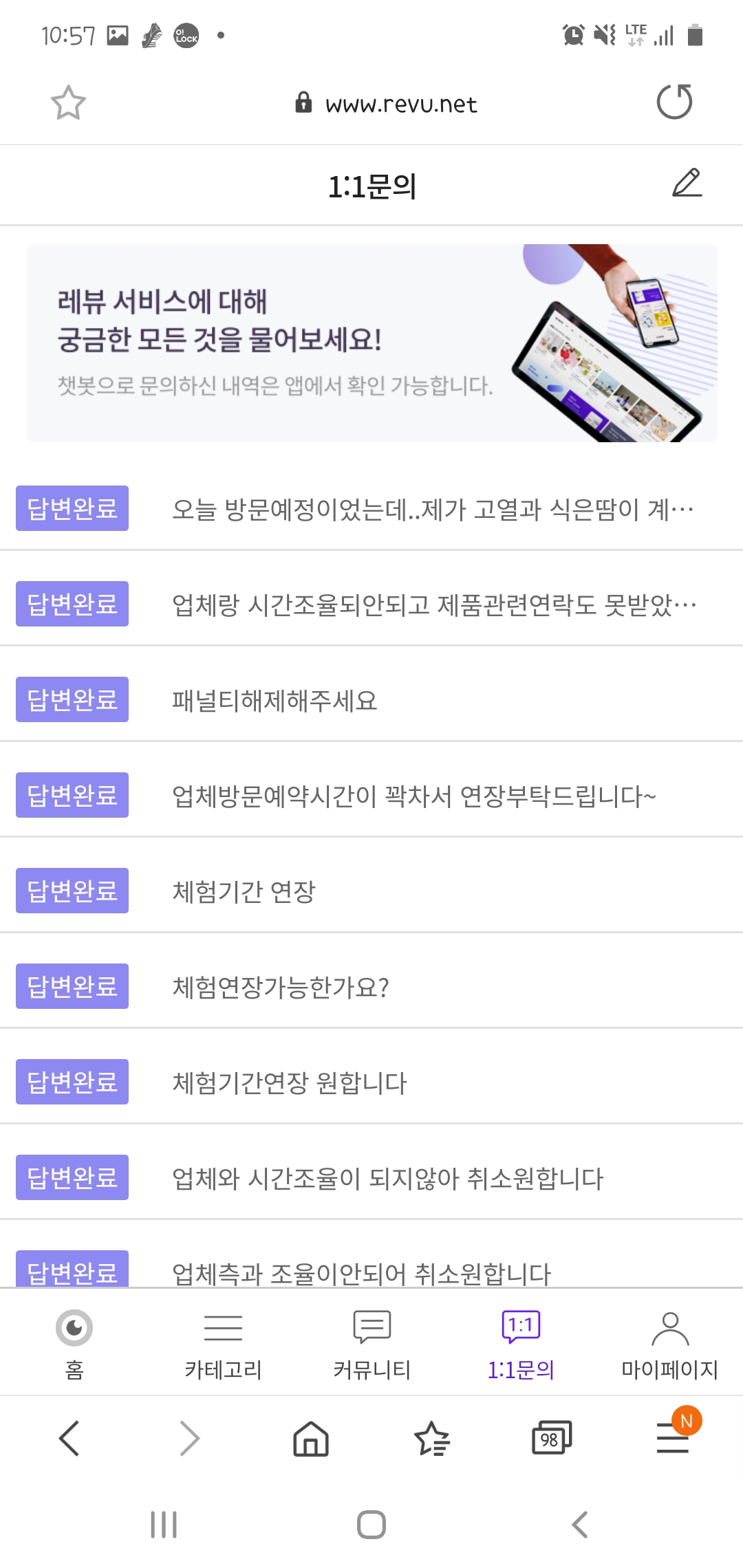Bookmark this page with the star icon

point(68,103)
